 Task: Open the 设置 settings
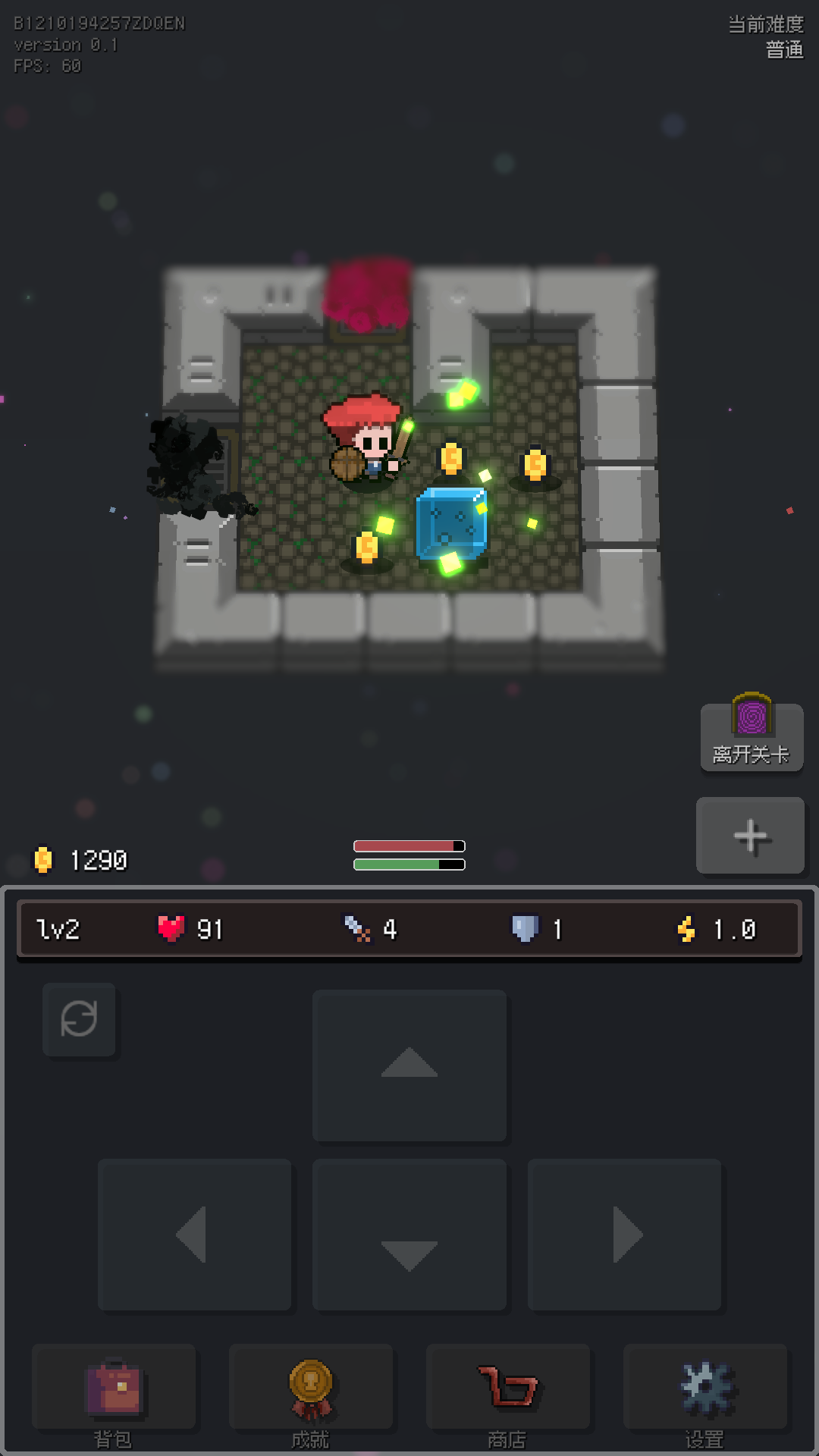tap(705, 1394)
